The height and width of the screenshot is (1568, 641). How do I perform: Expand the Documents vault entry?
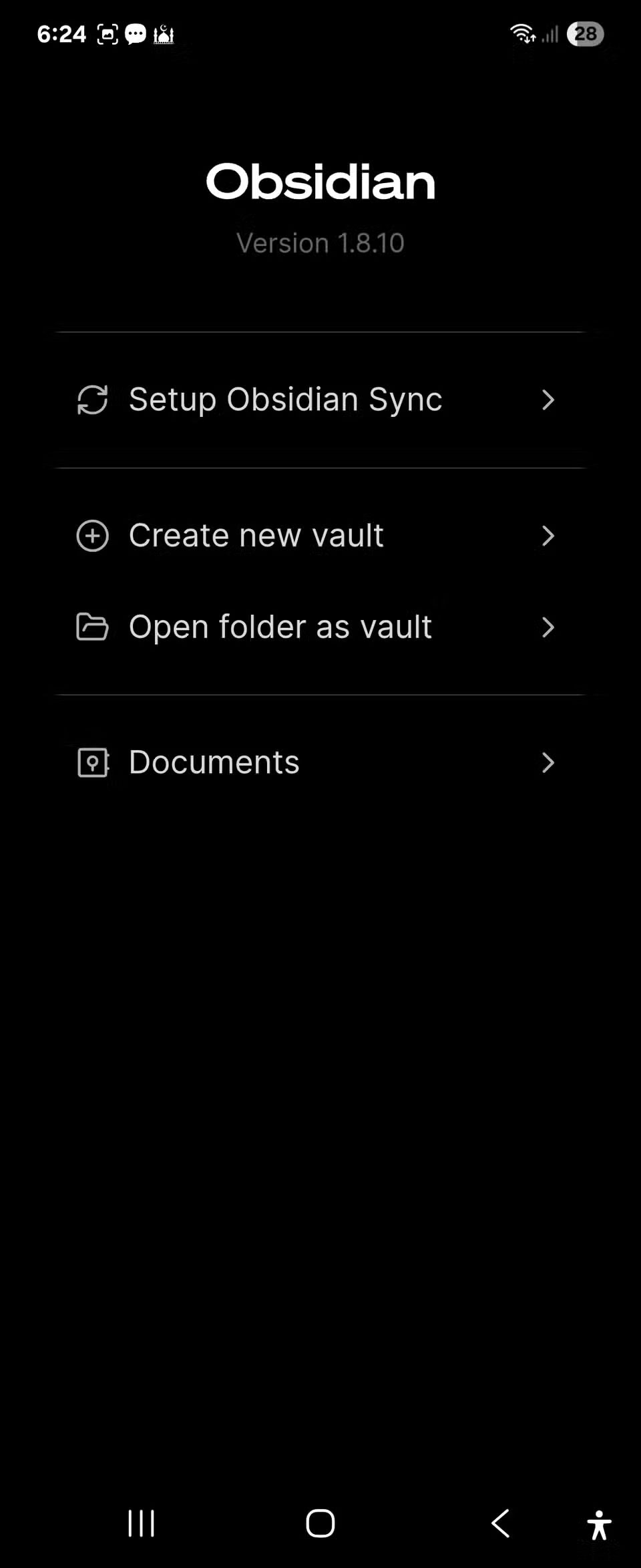tap(549, 762)
